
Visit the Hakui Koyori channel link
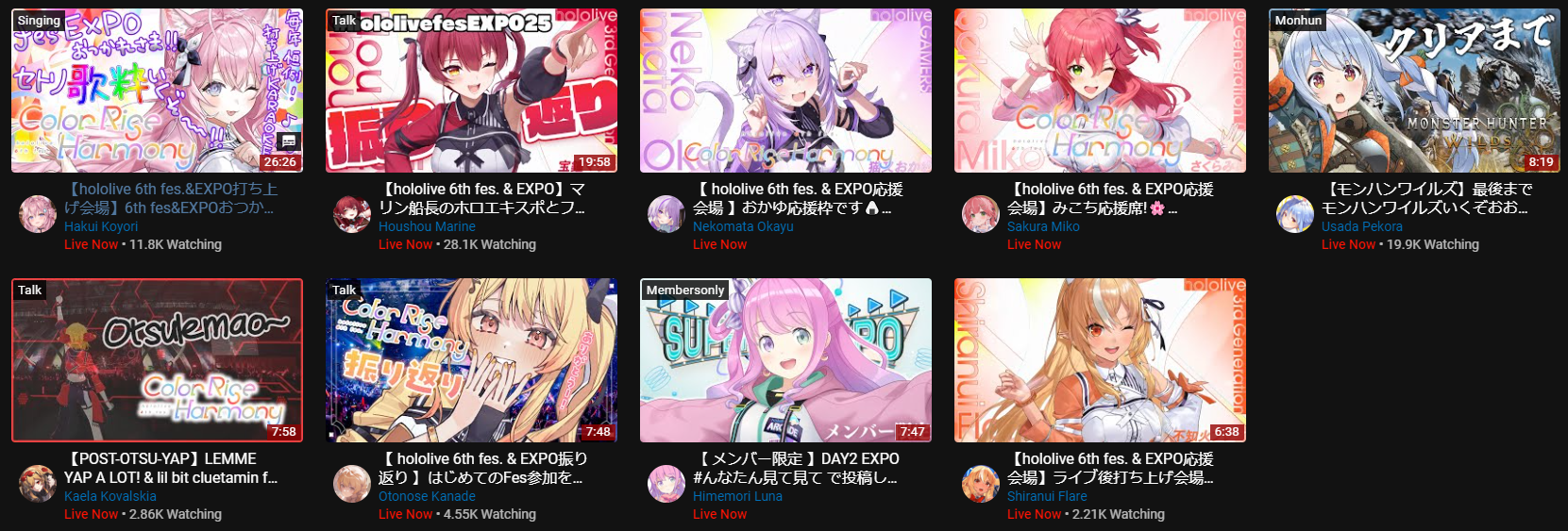coord(101,226)
